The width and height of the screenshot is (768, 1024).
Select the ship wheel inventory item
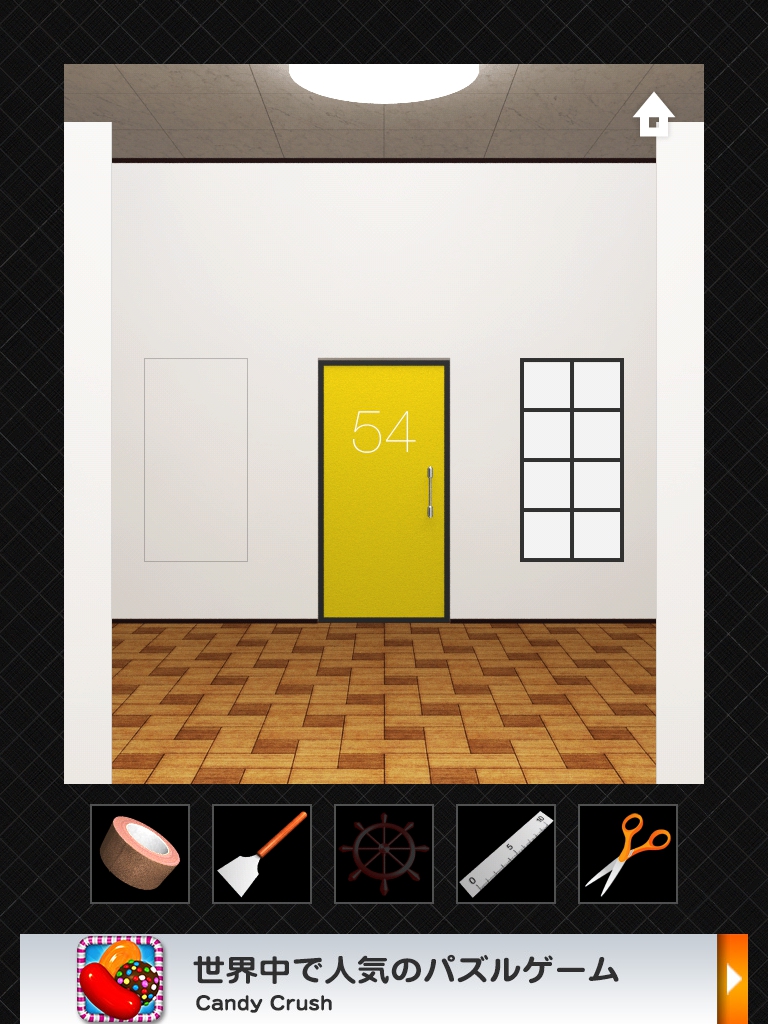point(384,854)
